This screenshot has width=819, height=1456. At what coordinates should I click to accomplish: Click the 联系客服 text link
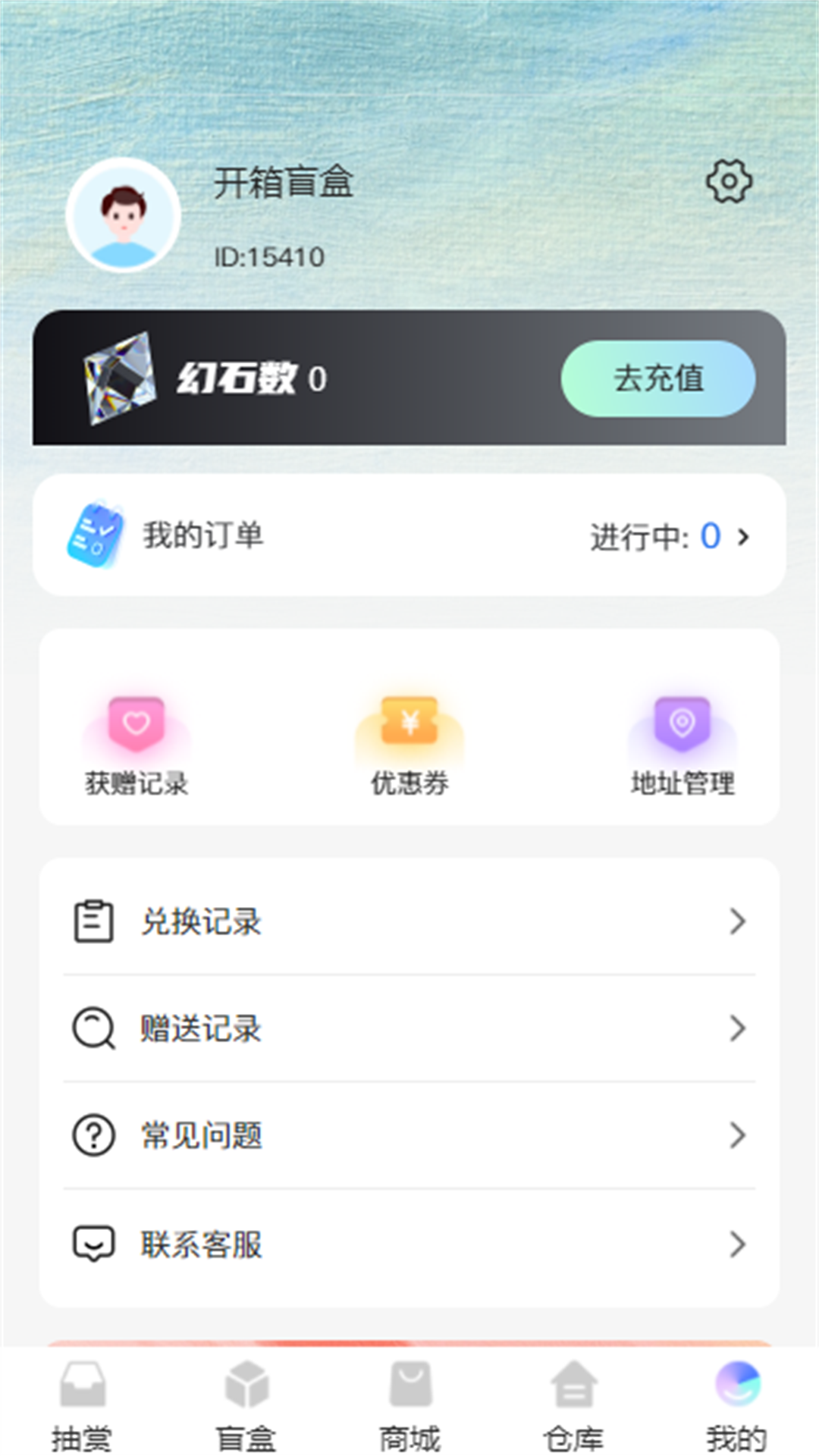[200, 1241]
